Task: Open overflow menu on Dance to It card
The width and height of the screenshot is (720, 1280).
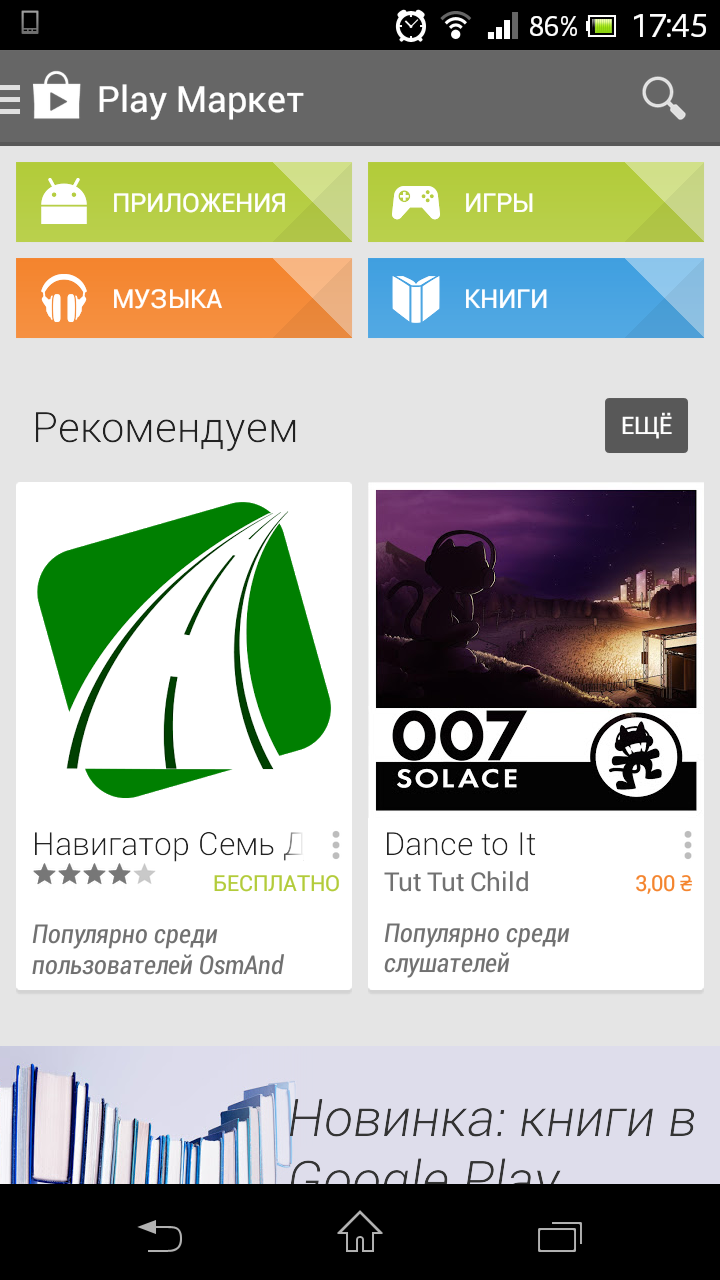Action: click(x=688, y=845)
